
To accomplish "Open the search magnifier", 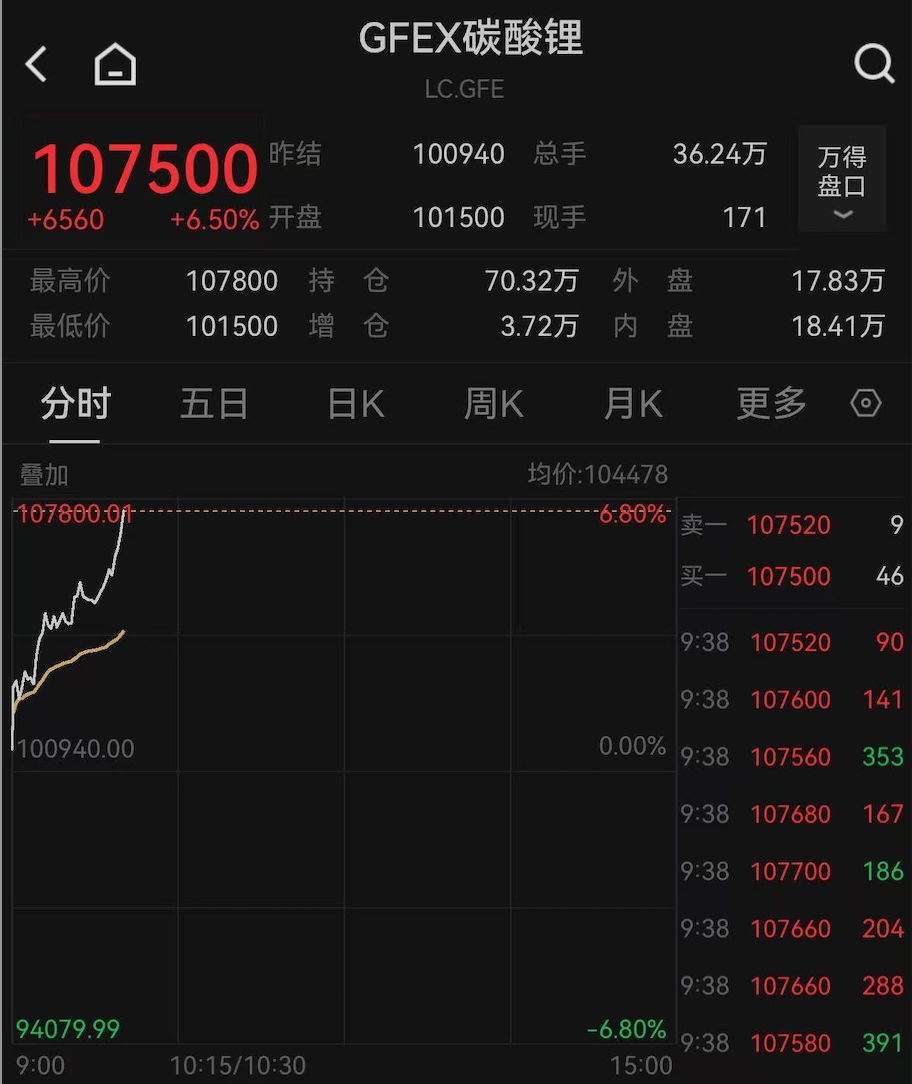I will (873, 65).
